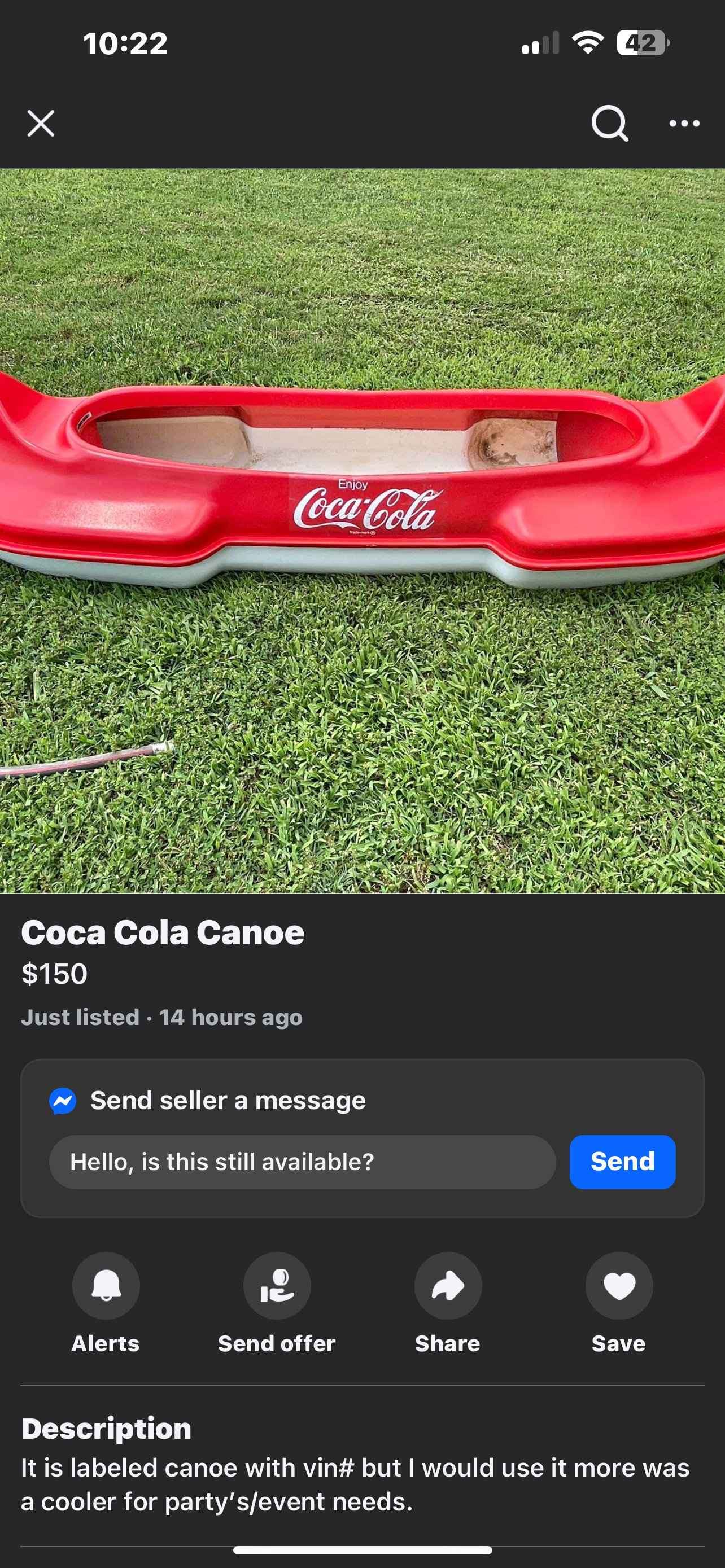Image resolution: width=725 pixels, height=1568 pixels.
Task: Send the message to the seller
Action: click(x=622, y=1162)
